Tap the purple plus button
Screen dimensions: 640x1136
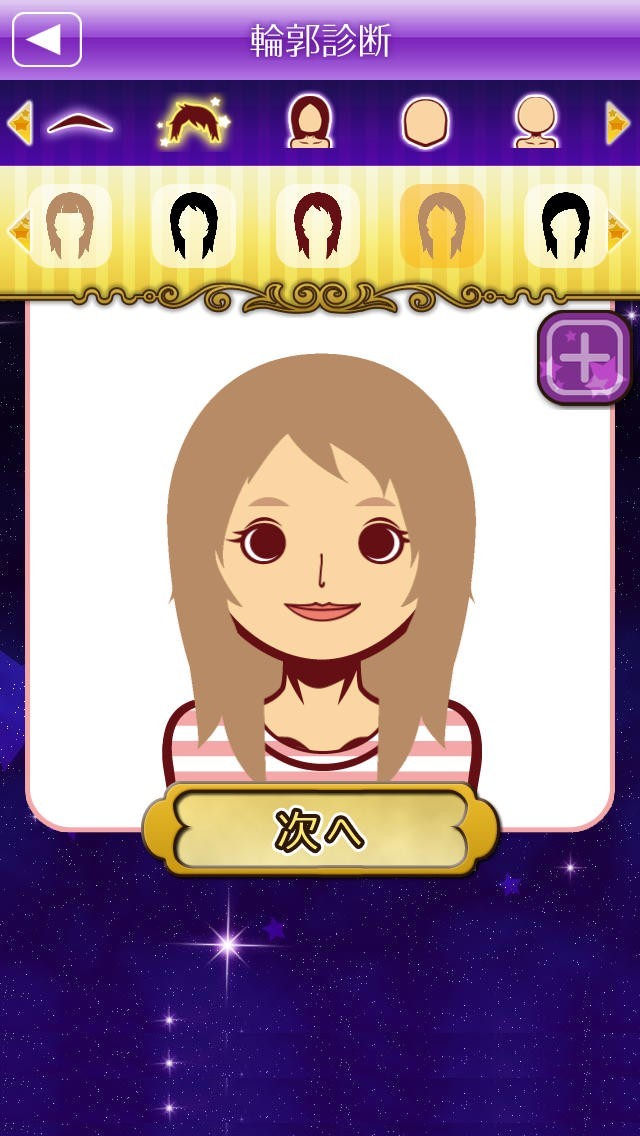point(584,357)
